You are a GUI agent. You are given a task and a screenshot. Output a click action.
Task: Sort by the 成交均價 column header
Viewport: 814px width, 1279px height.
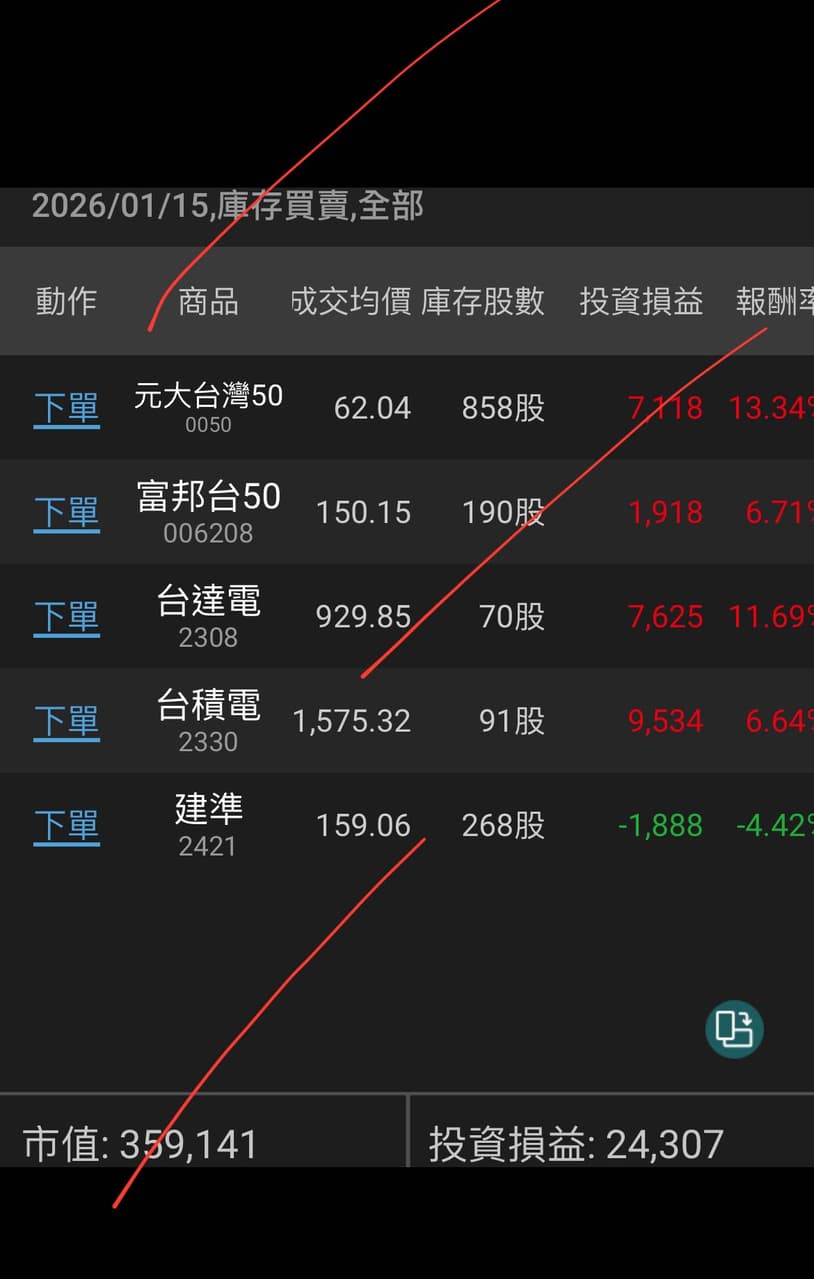[351, 302]
